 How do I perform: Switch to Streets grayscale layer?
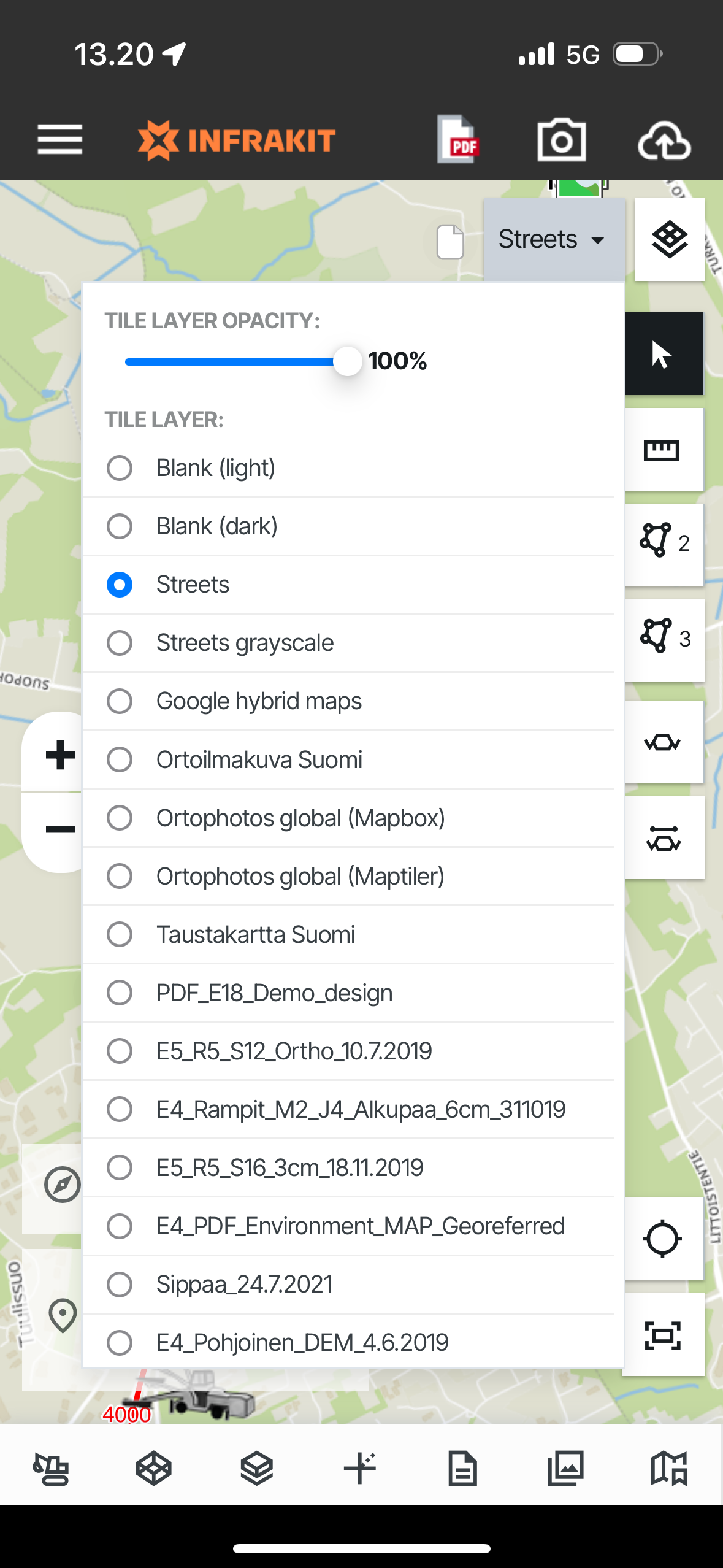click(120, 643)
